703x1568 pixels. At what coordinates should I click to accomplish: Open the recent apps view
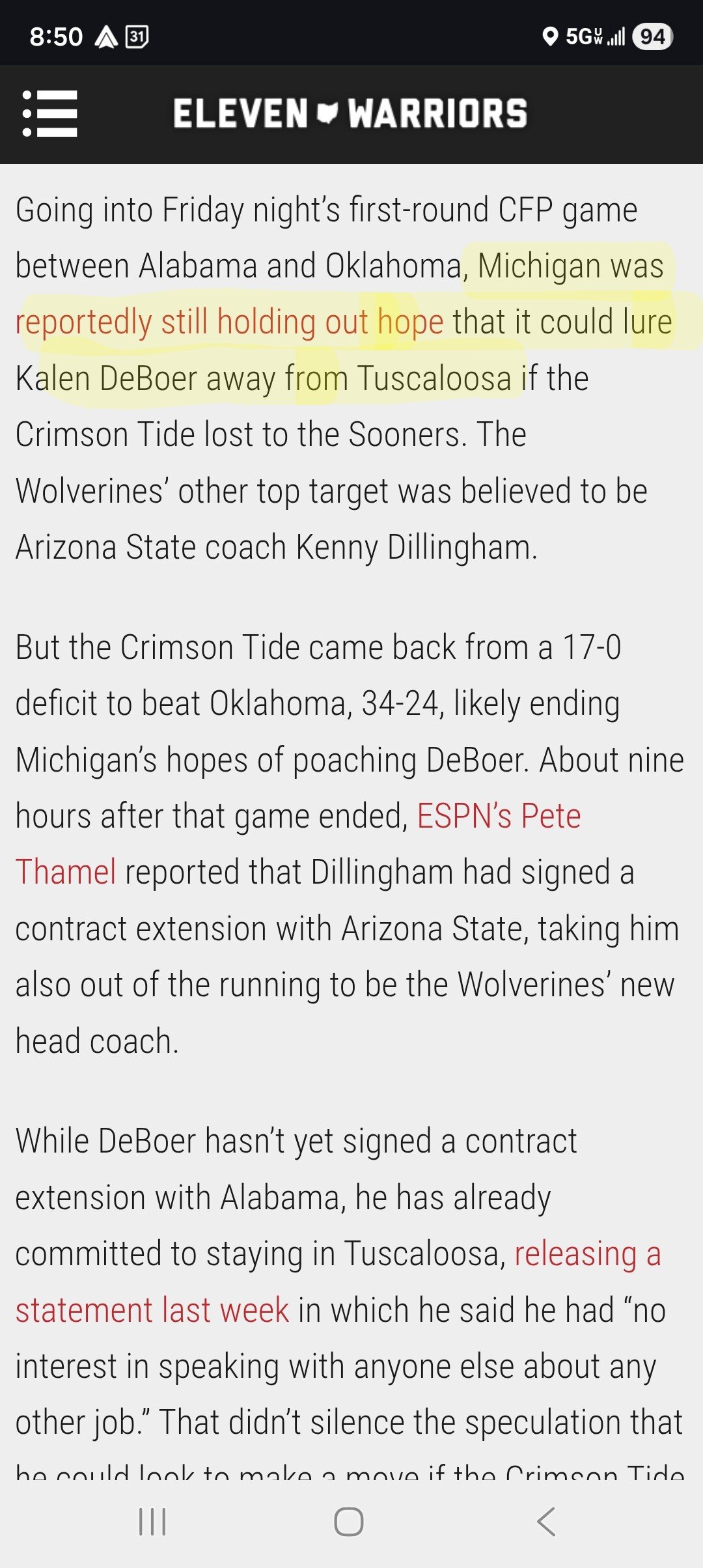[x=153, y=1522]
